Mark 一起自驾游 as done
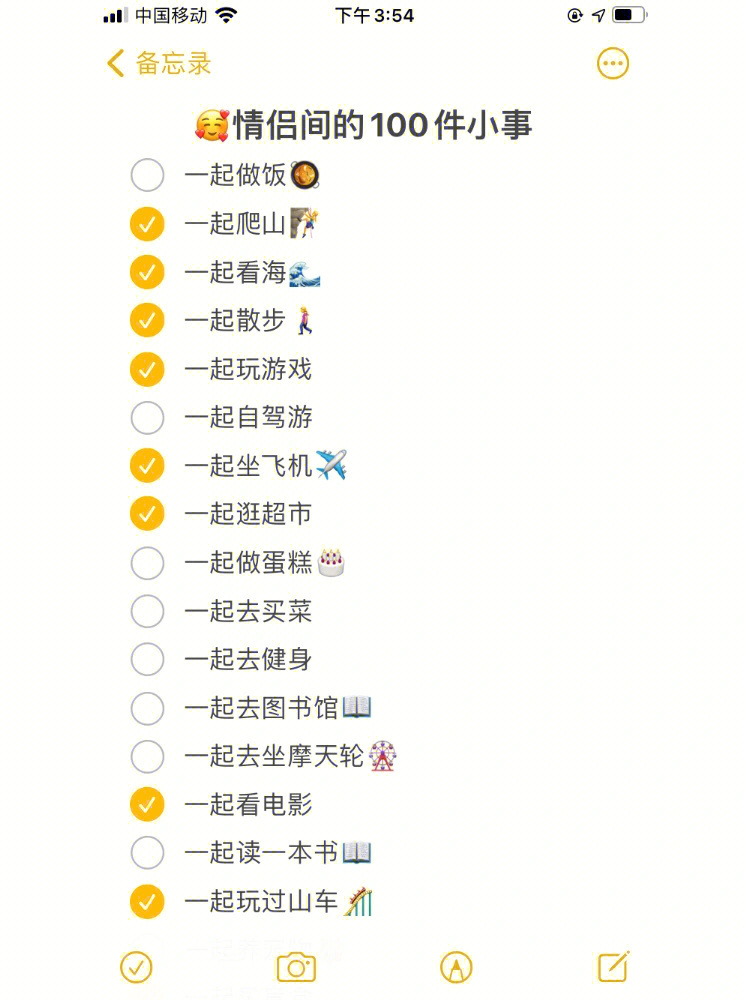750x1000 pixels. [147, 417]
